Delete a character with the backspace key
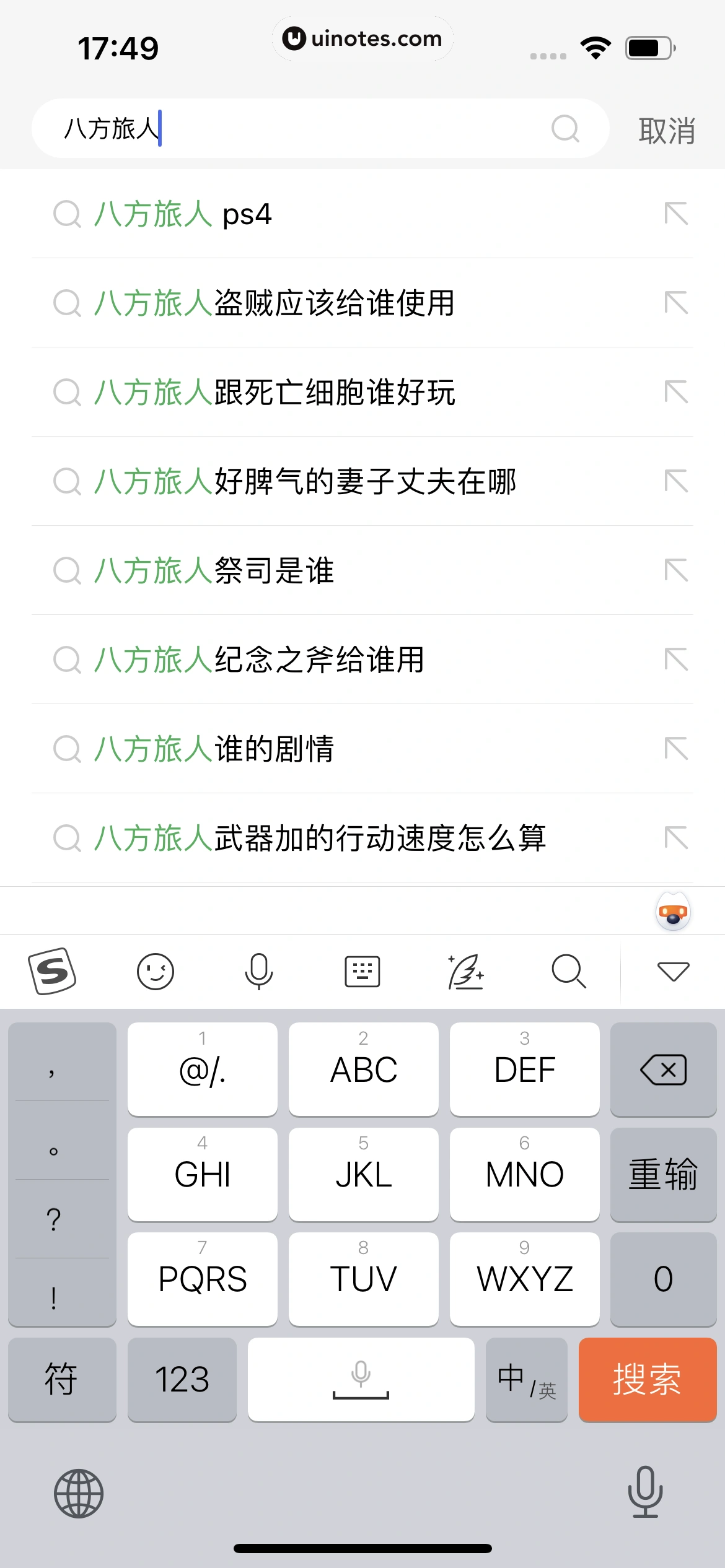Viewport: 725px width, 1568px height. click(x=663, y=1069)
